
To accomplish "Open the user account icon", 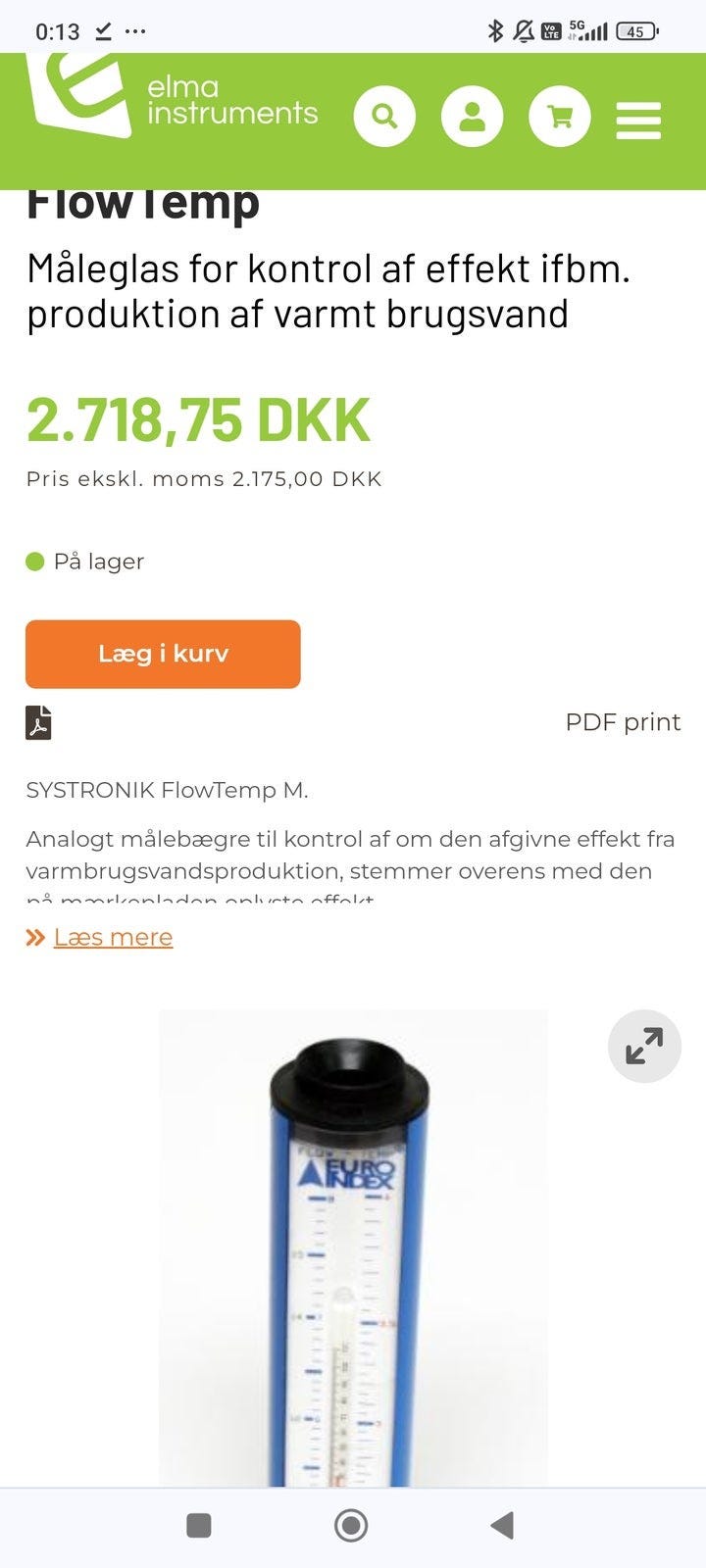I will tap(472, 117).
